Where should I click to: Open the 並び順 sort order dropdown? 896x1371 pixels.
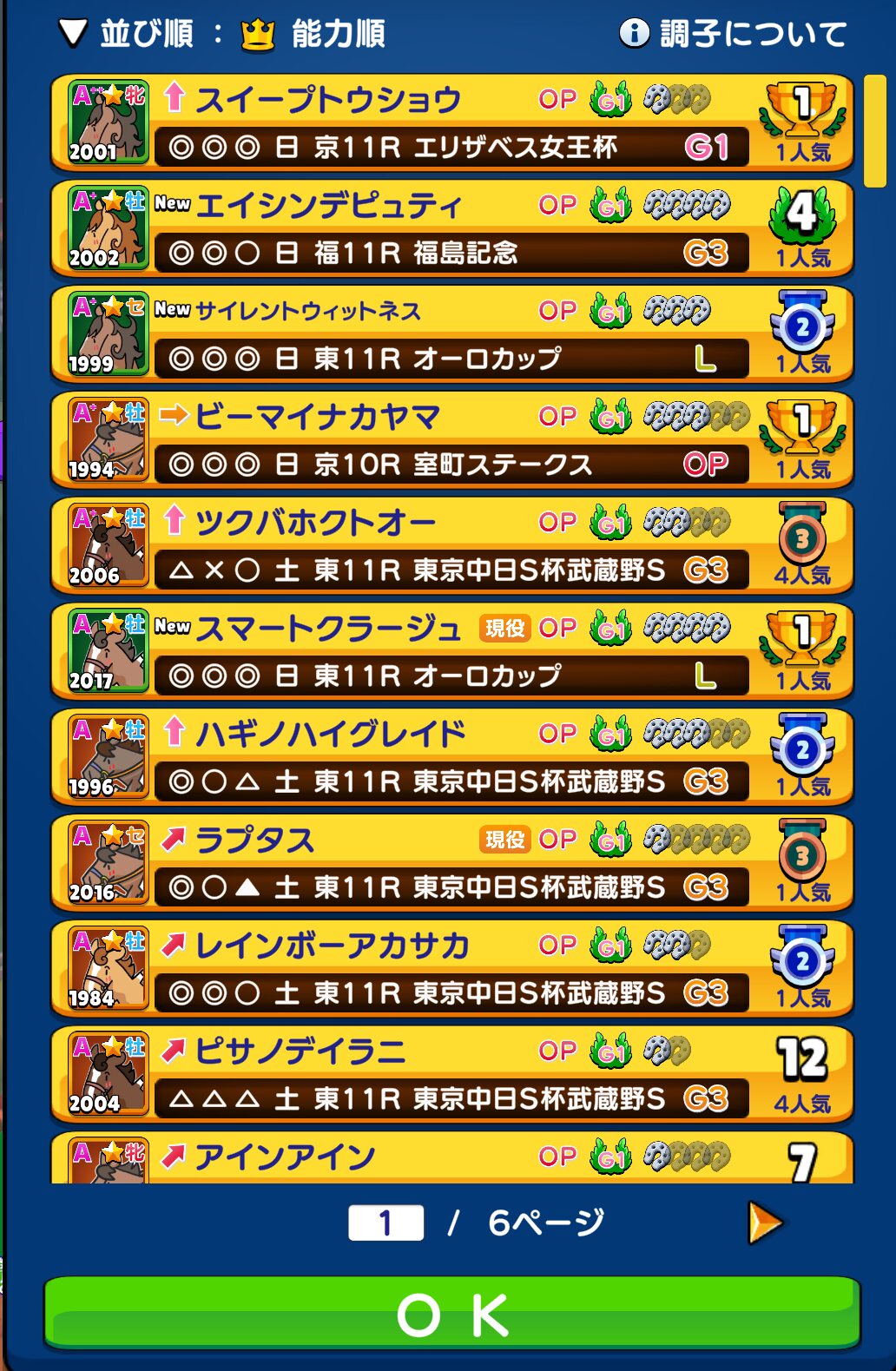pyautogui.click(x=221, y=35)
